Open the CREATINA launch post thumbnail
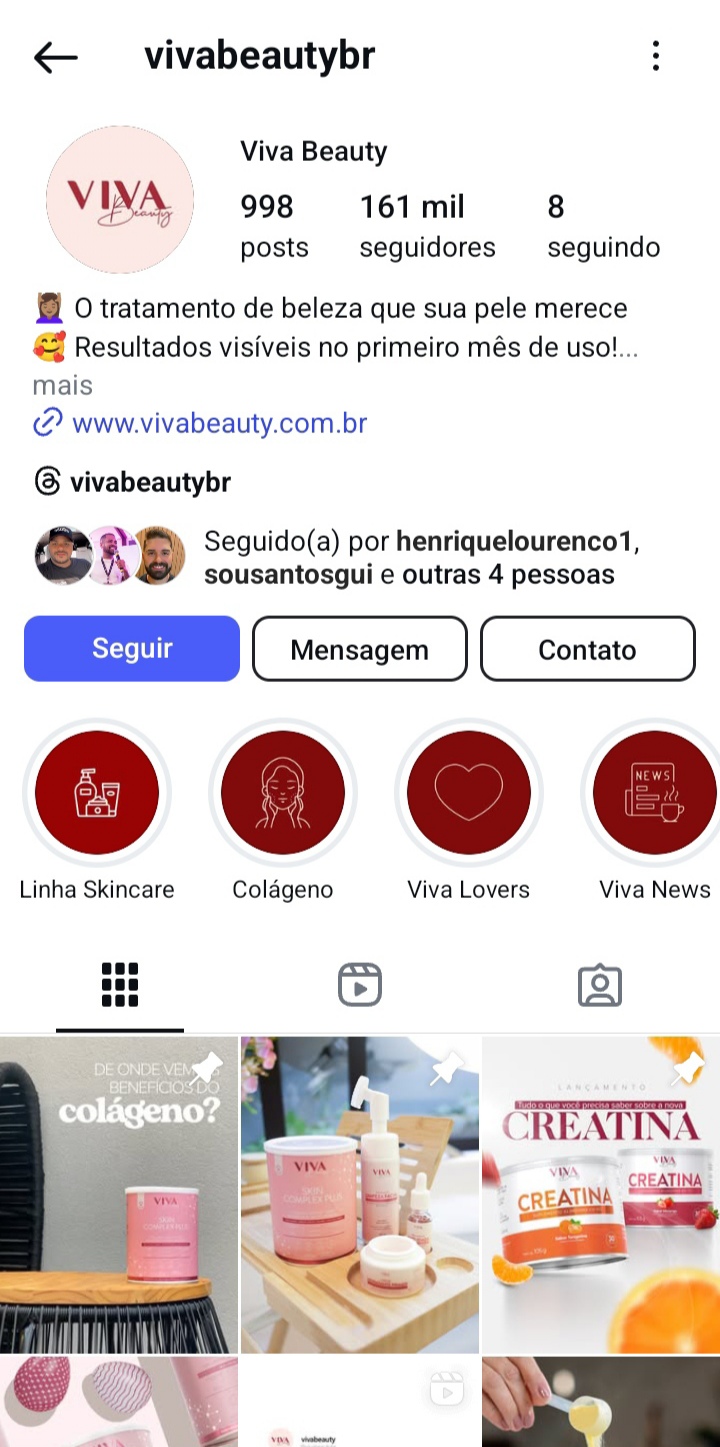This screenshot has height=1447, width=720. [600, 1190]
